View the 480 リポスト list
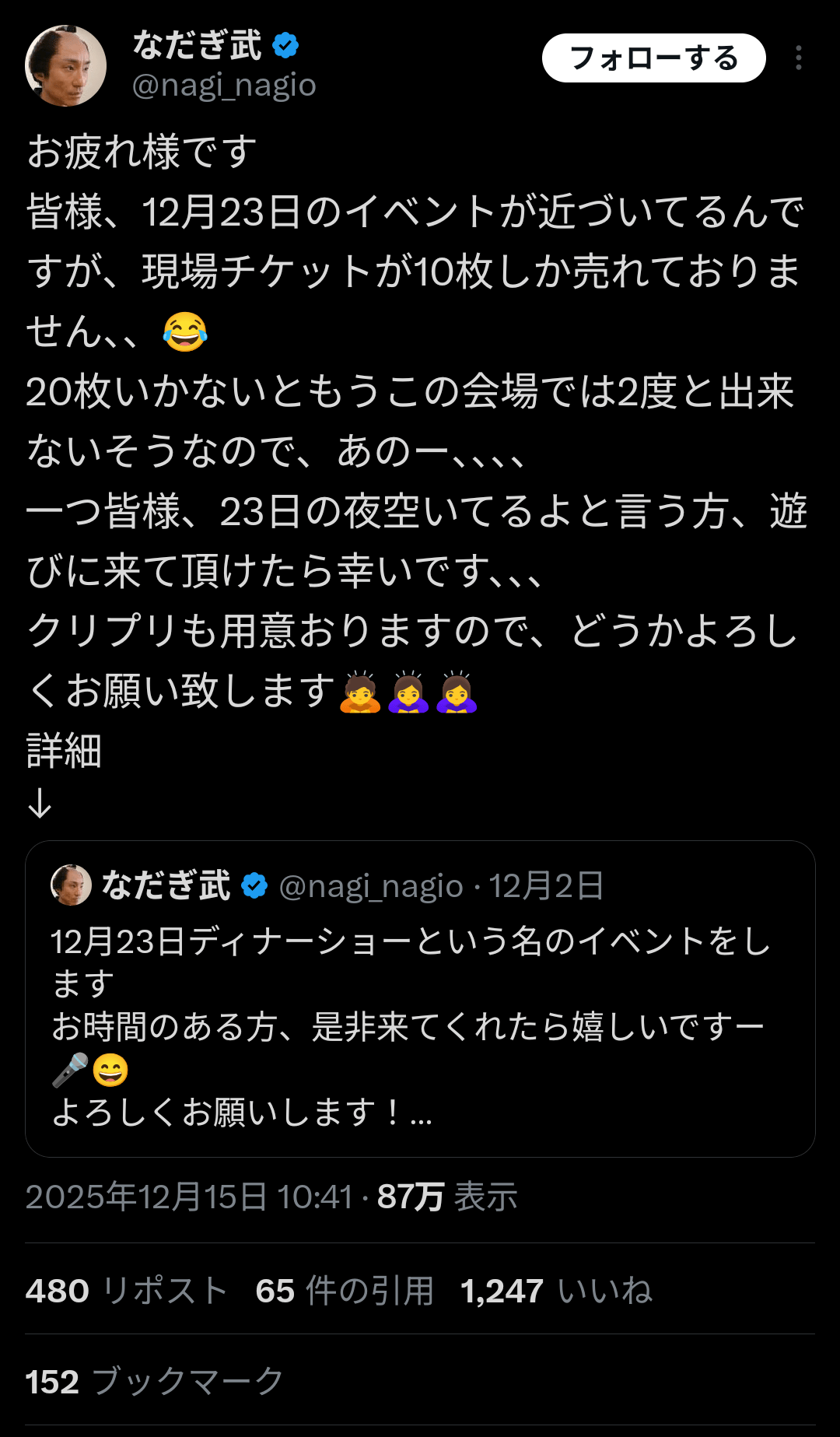This screenshot has height=1437, width=840. [x=127, y=1291]
